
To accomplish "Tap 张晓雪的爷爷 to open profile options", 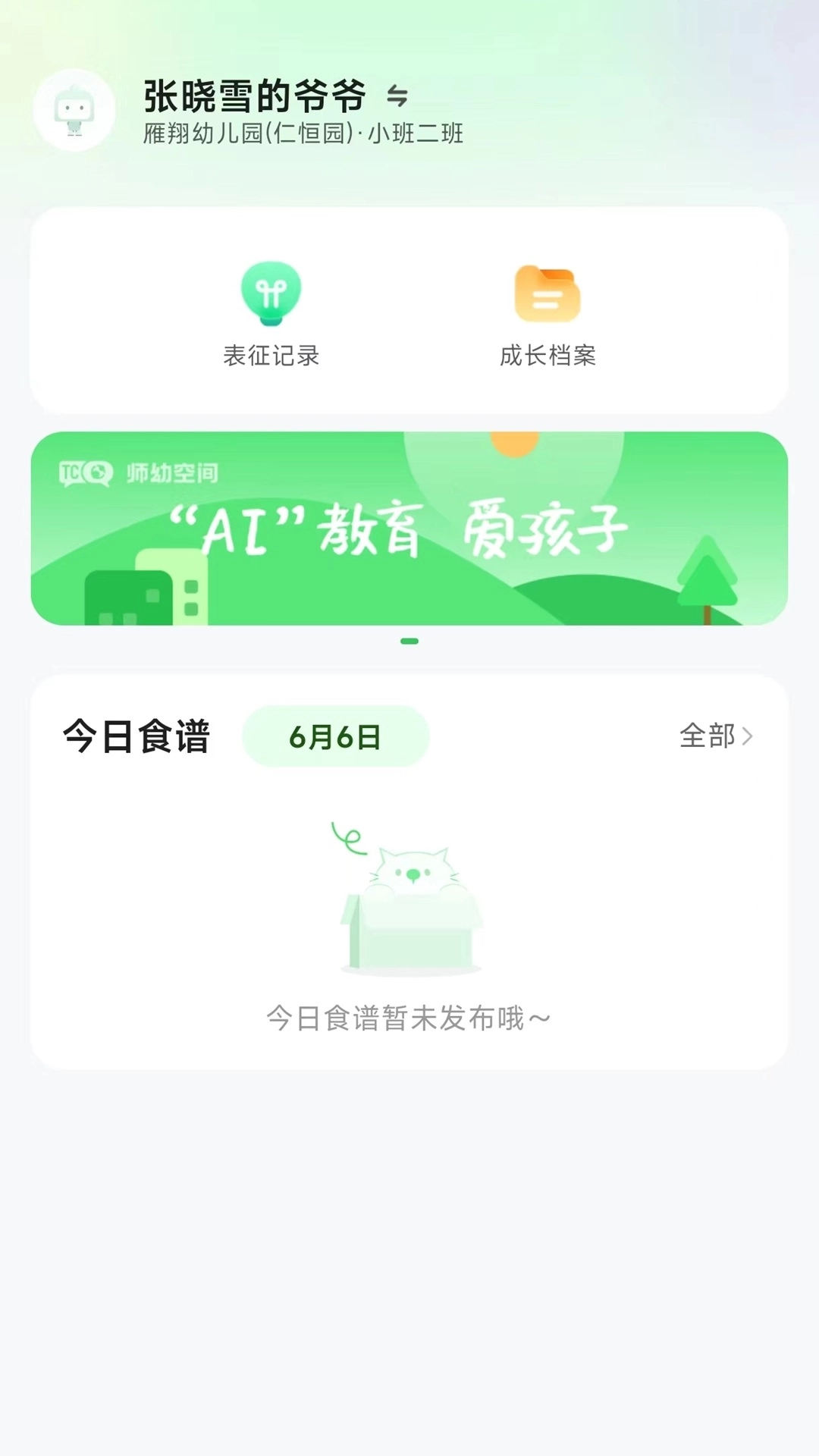I will 253,96.
